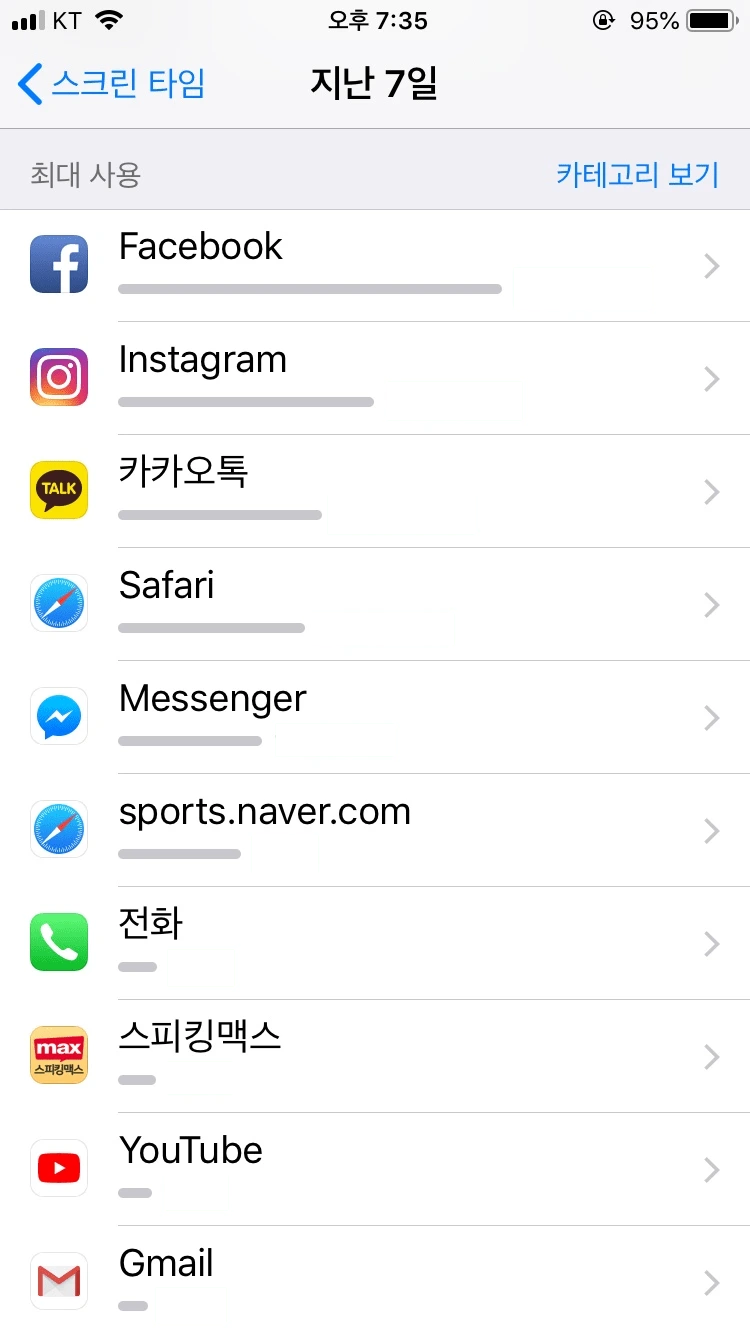The height and width of the screenshot is (1334, 750).
Task: Click the Gmail envelope icon
Action: (x=58, y=1281)
